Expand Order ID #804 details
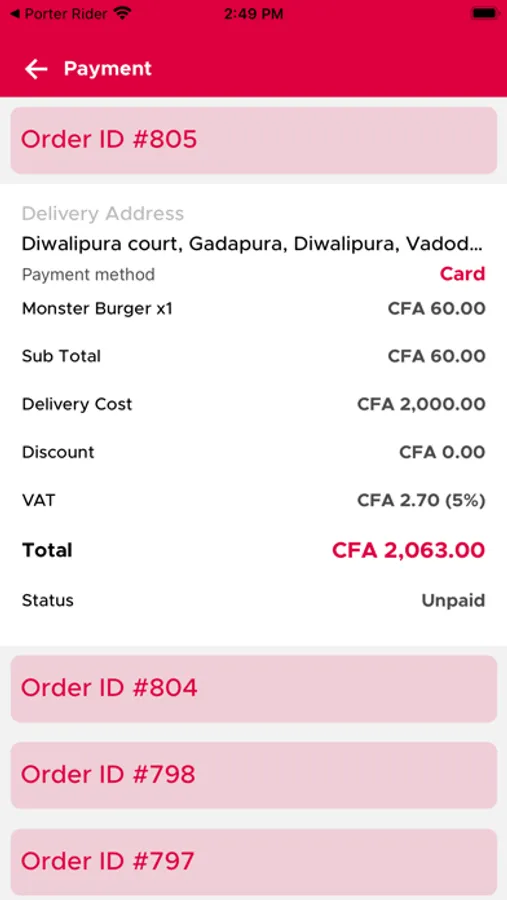 253,688
